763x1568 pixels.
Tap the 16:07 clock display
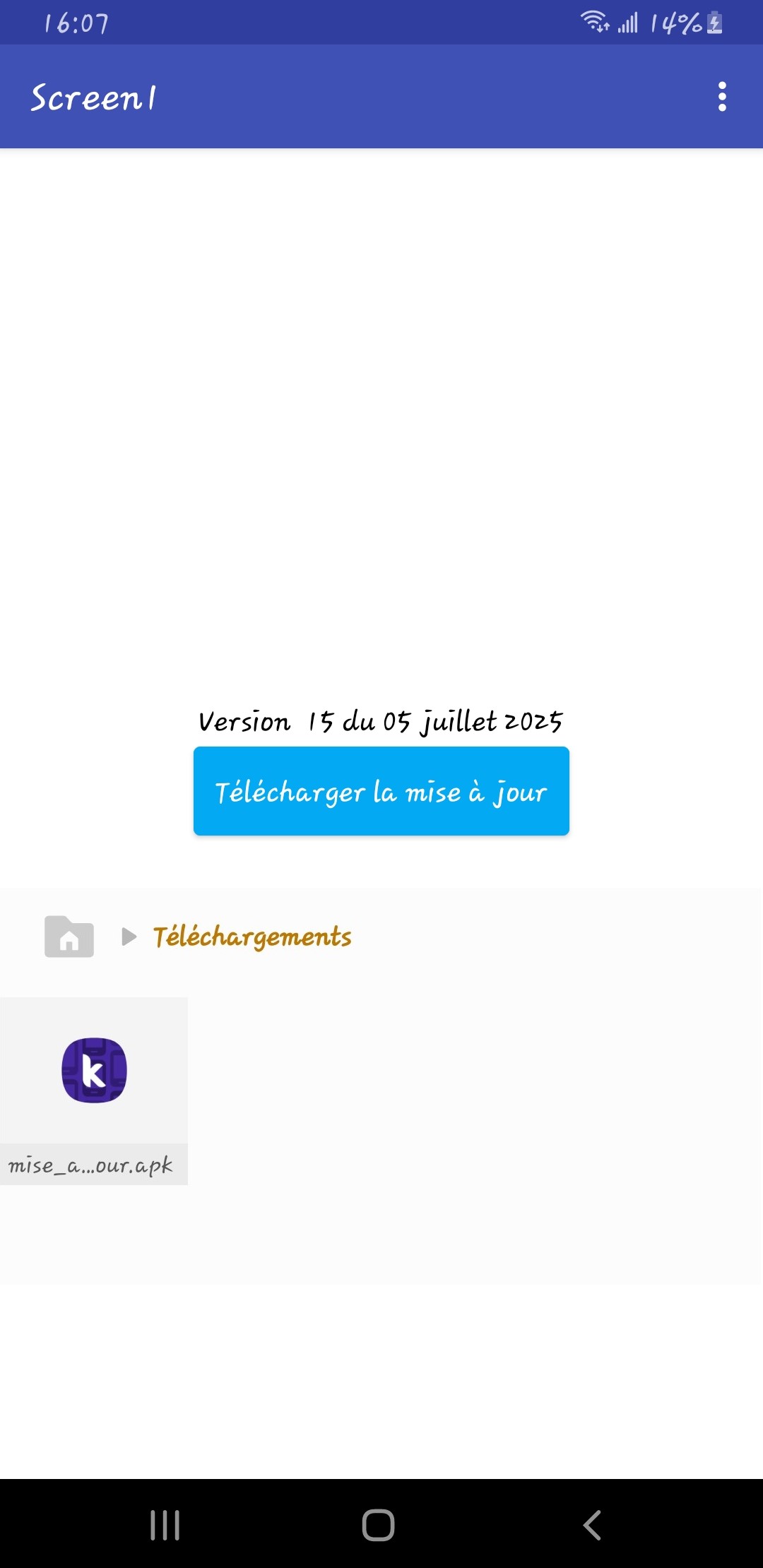[74, 23]
